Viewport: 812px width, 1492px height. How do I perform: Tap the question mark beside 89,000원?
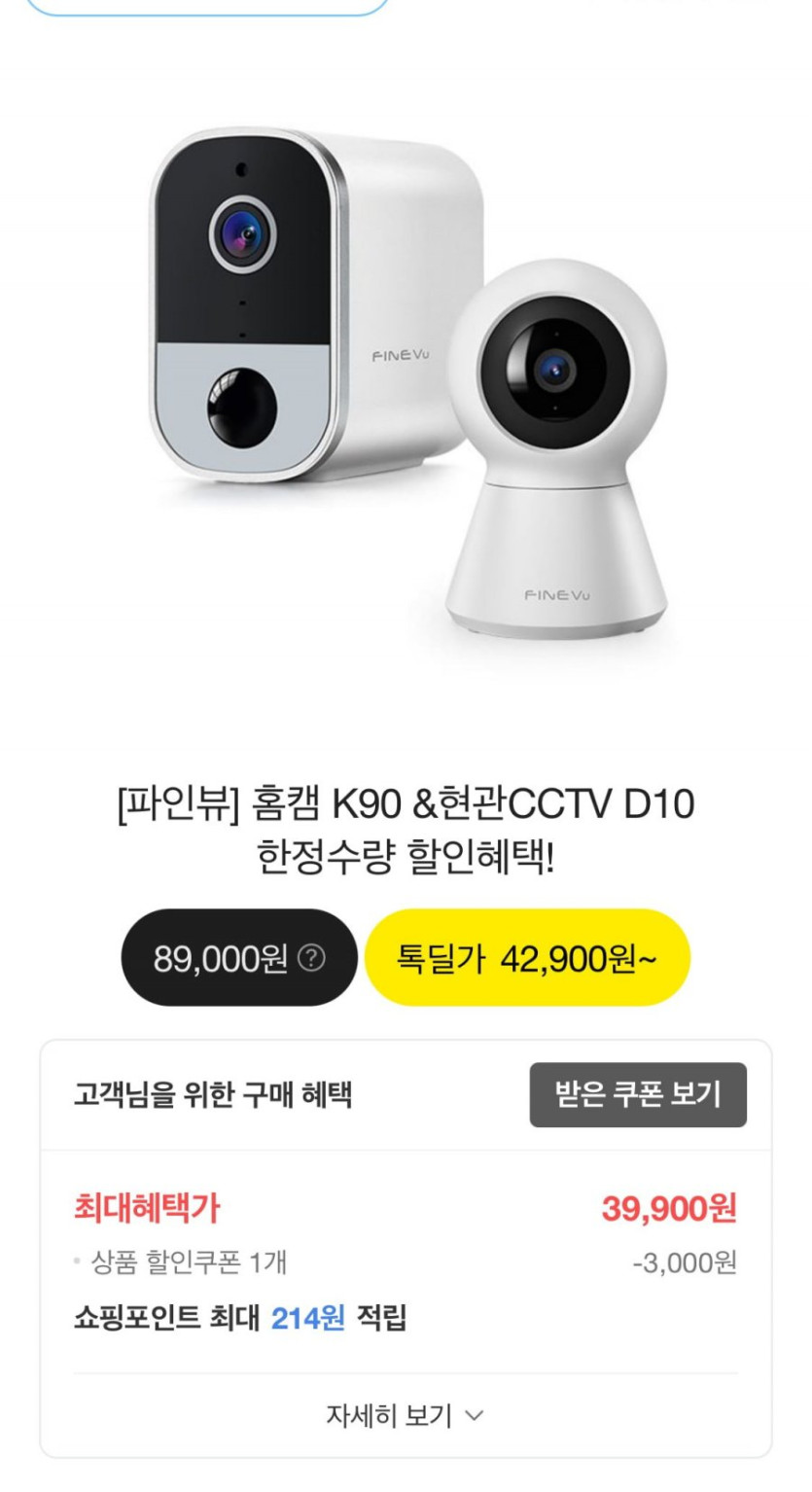(310, 959)
